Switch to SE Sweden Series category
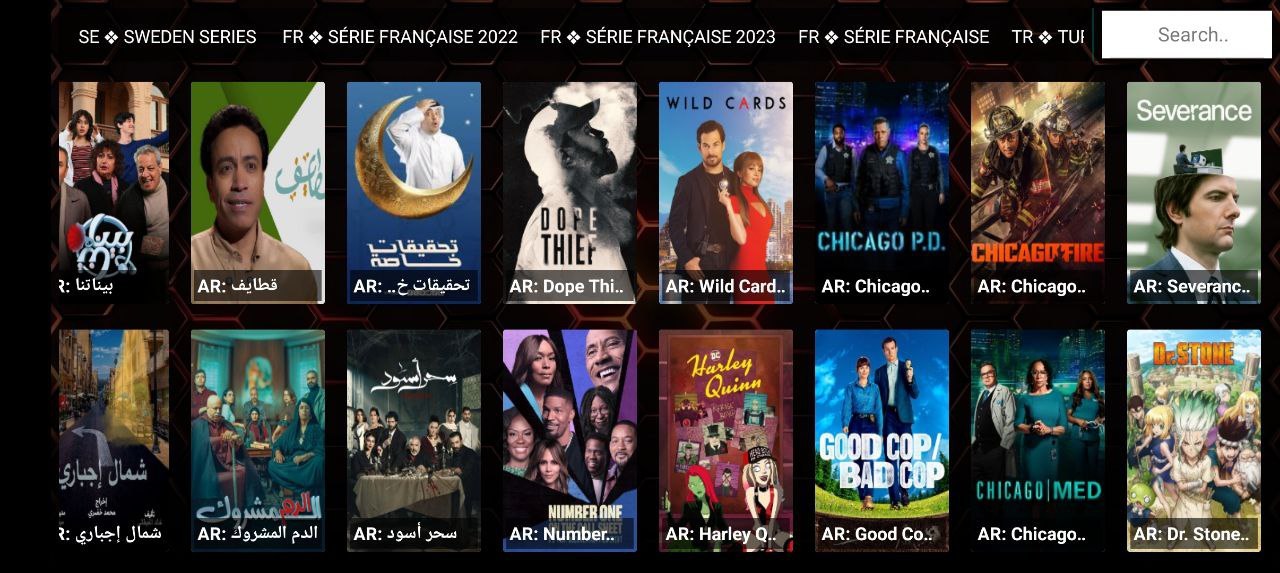 (x=167, y=37)
